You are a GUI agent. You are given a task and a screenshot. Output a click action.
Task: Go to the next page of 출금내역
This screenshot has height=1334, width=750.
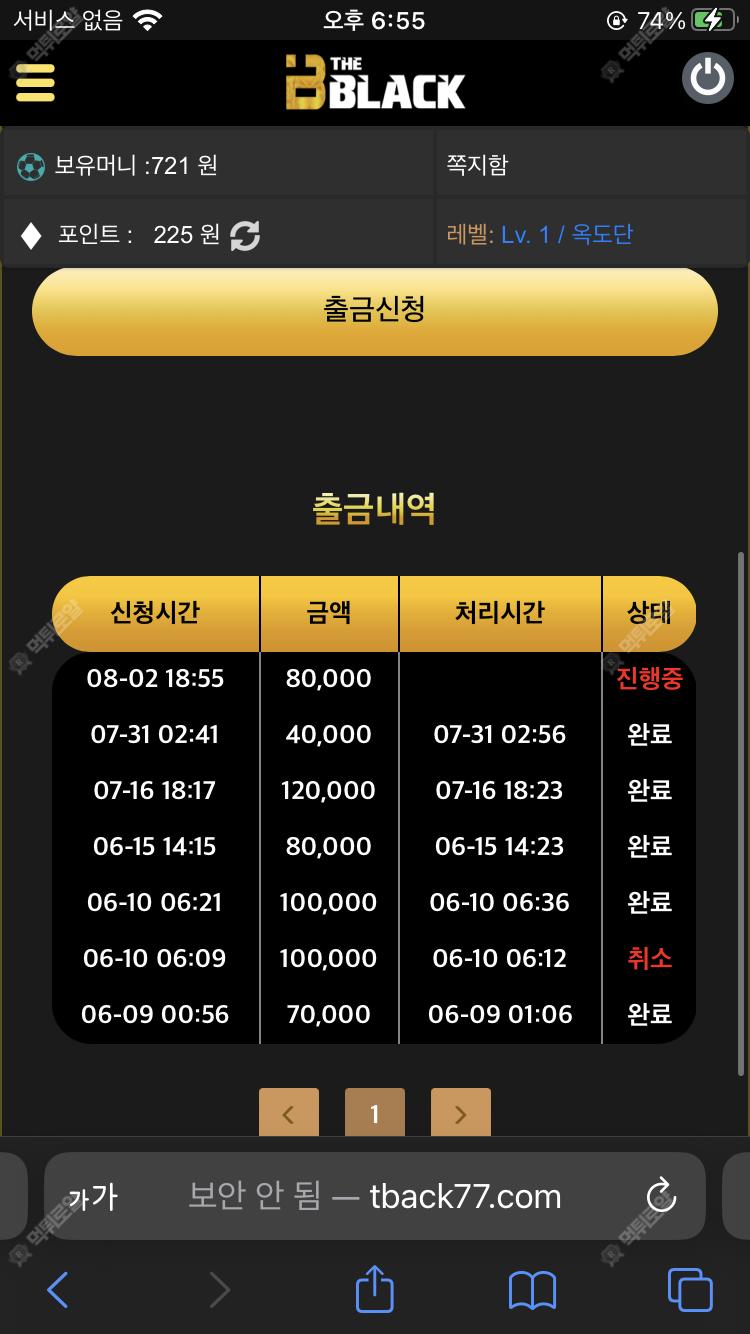coord(461,1113)
